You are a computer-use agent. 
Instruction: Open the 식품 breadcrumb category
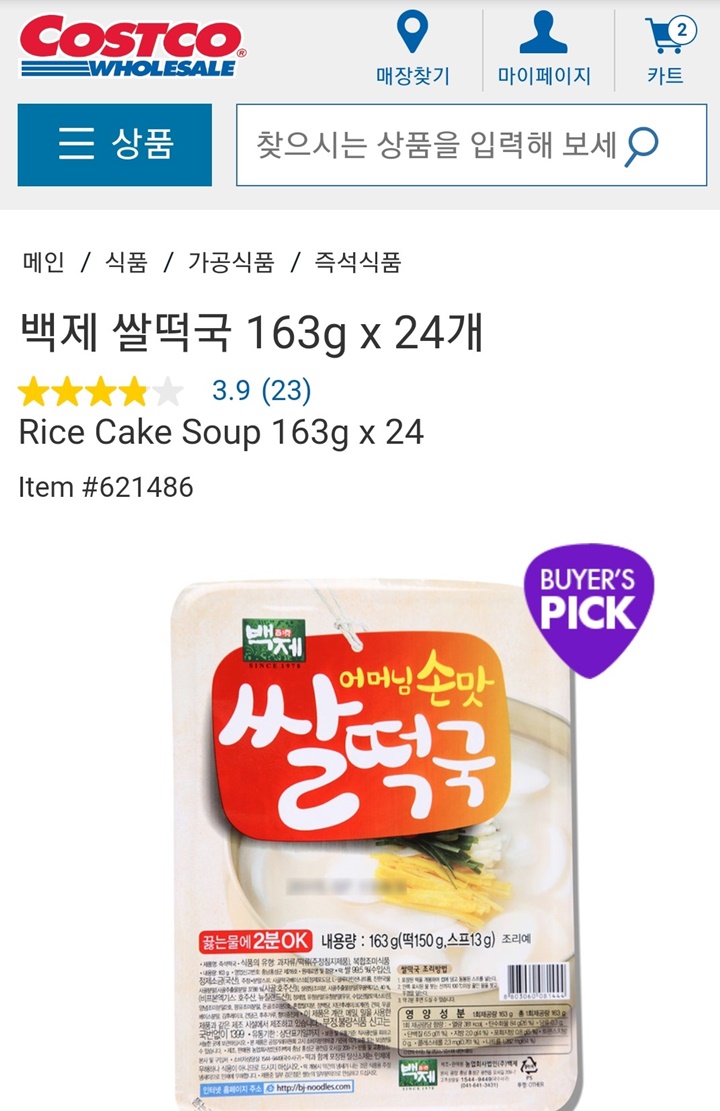point(126,262)
